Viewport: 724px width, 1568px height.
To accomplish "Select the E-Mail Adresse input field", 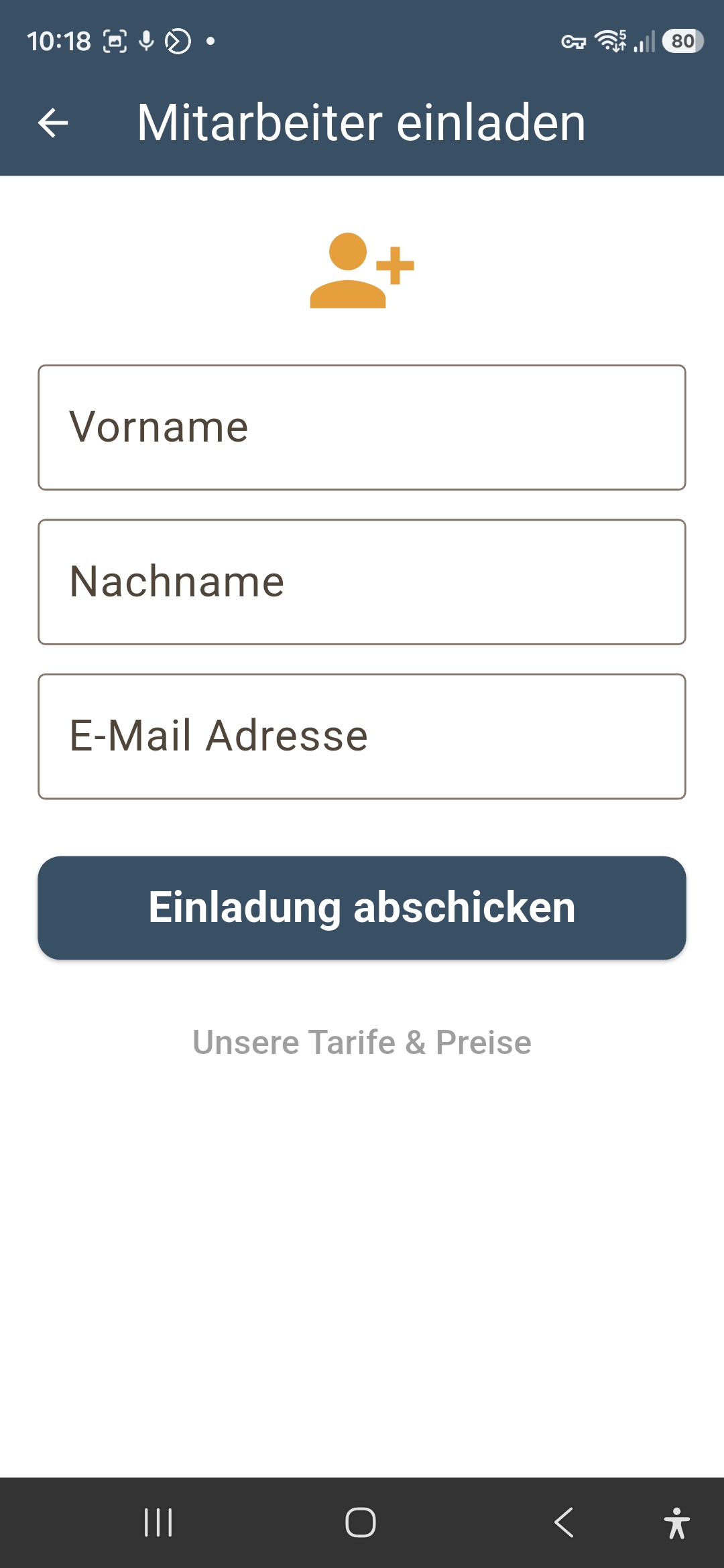I will coord(361,736).
